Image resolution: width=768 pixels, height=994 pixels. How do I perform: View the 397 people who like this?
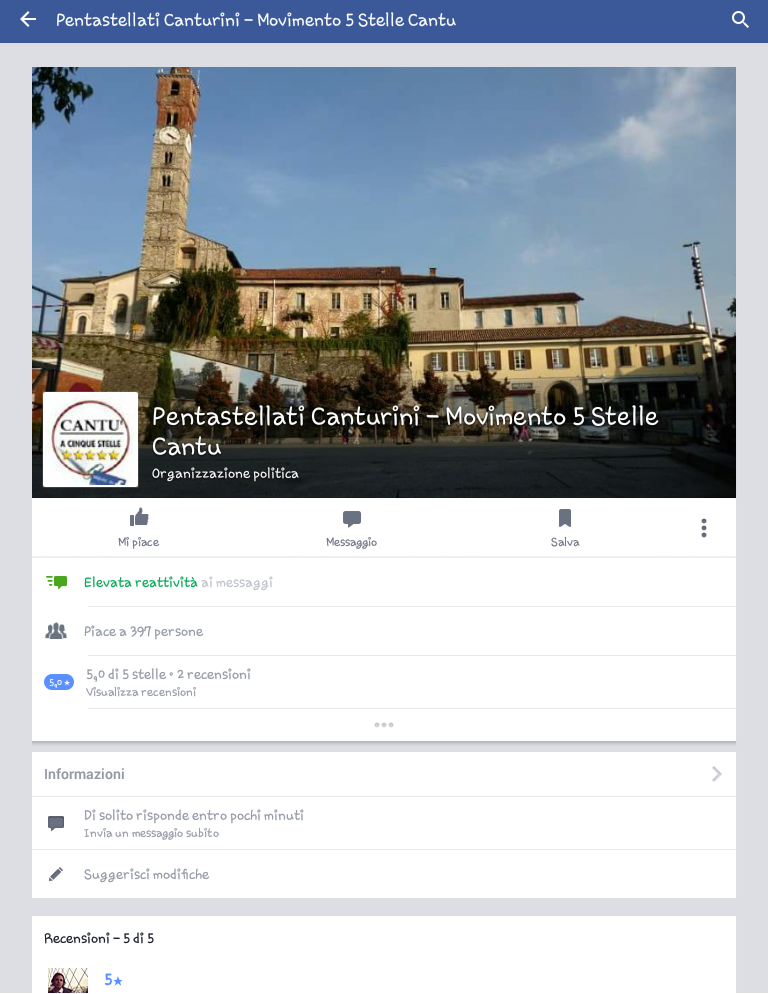[384, 631]
